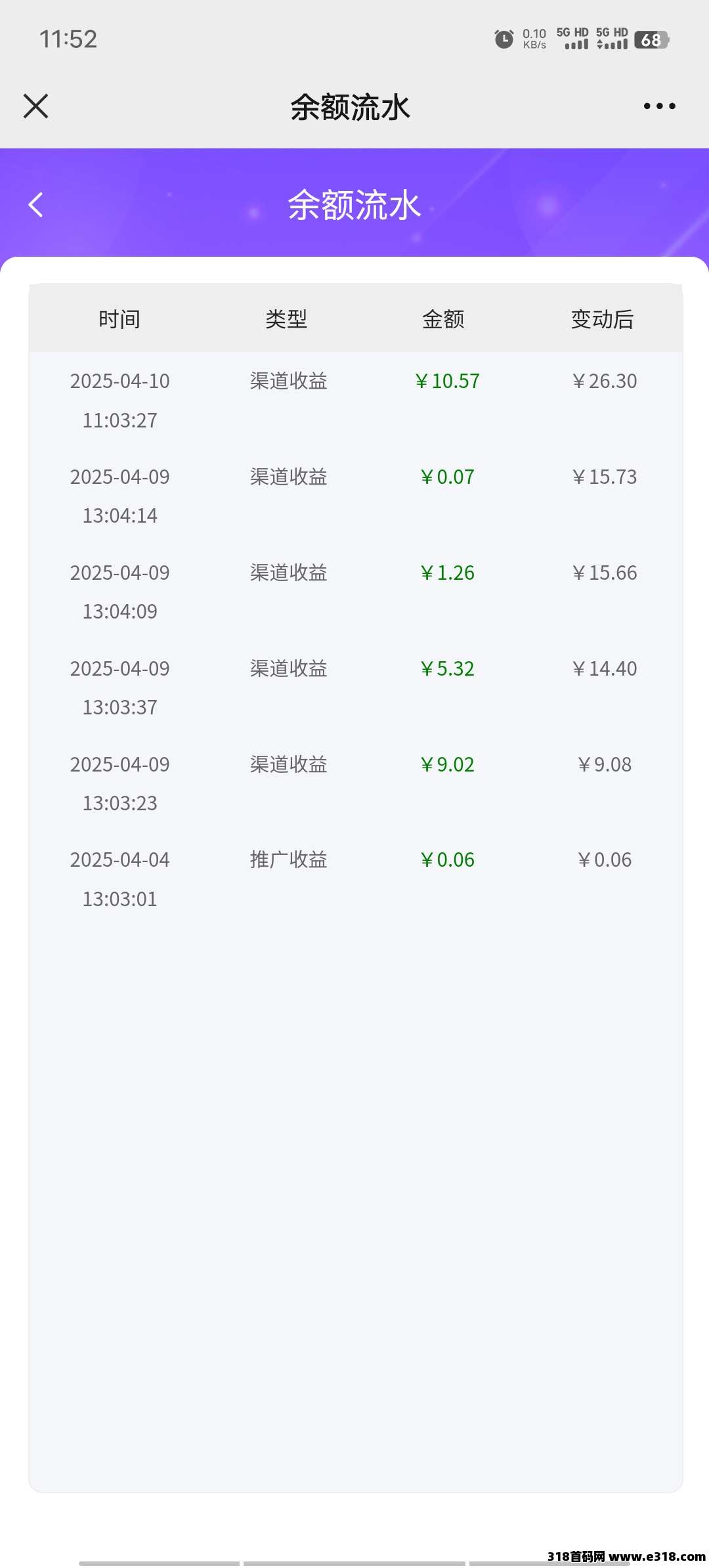The image size is (709, 1568).
Task: Open the three-dot overflow menu
Action: pyautogui.click(x=659, y=106)
